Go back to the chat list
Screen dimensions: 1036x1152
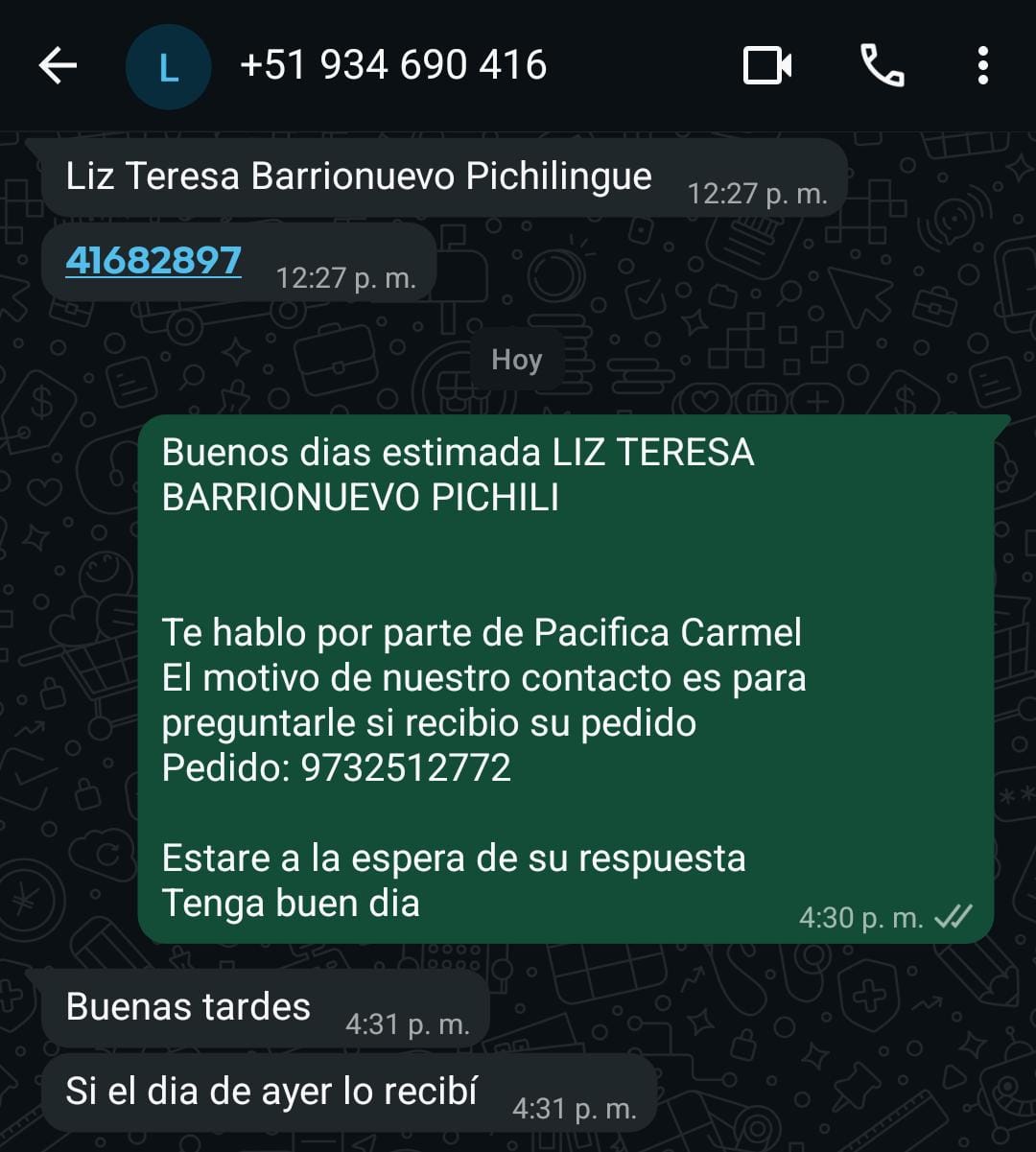pyautogui.click(x=58, y=66)
